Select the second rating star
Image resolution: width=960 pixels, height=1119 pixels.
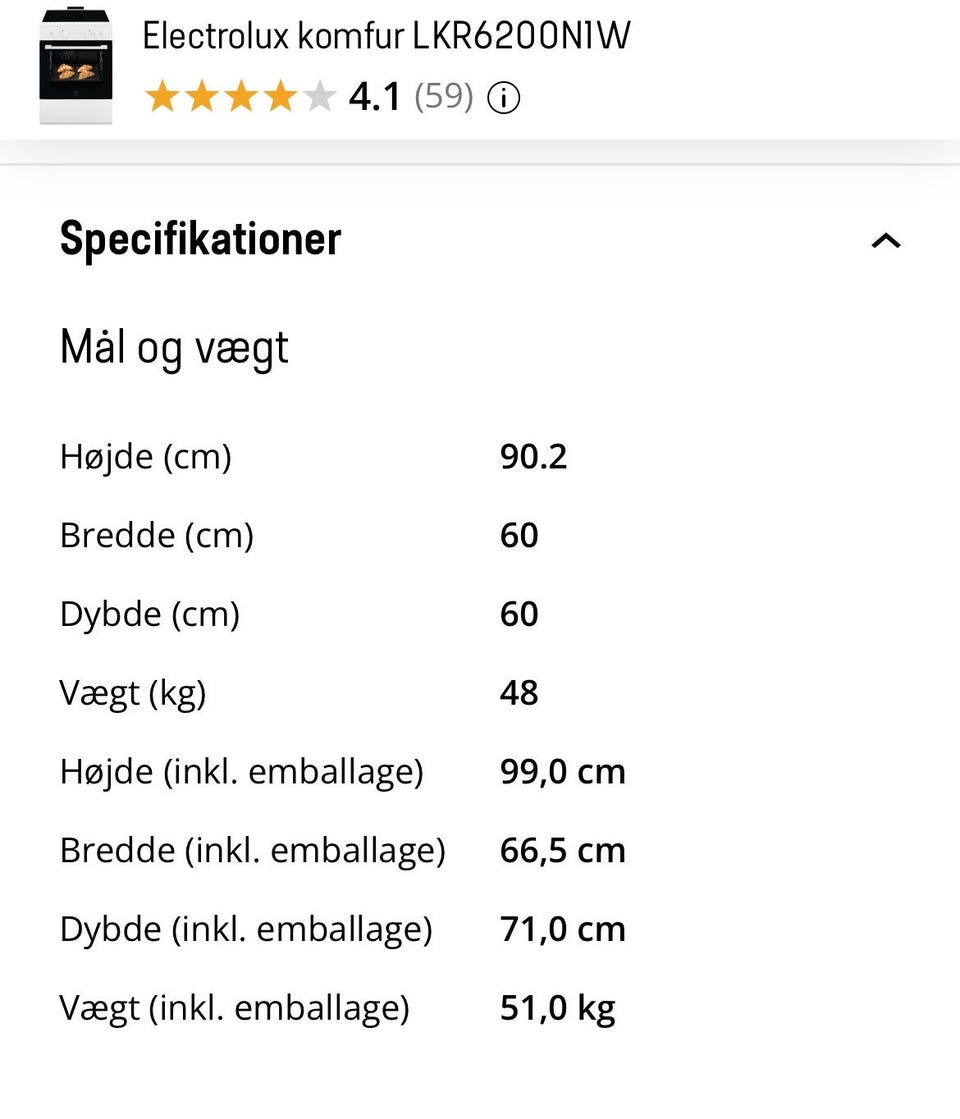pos(202,96)
